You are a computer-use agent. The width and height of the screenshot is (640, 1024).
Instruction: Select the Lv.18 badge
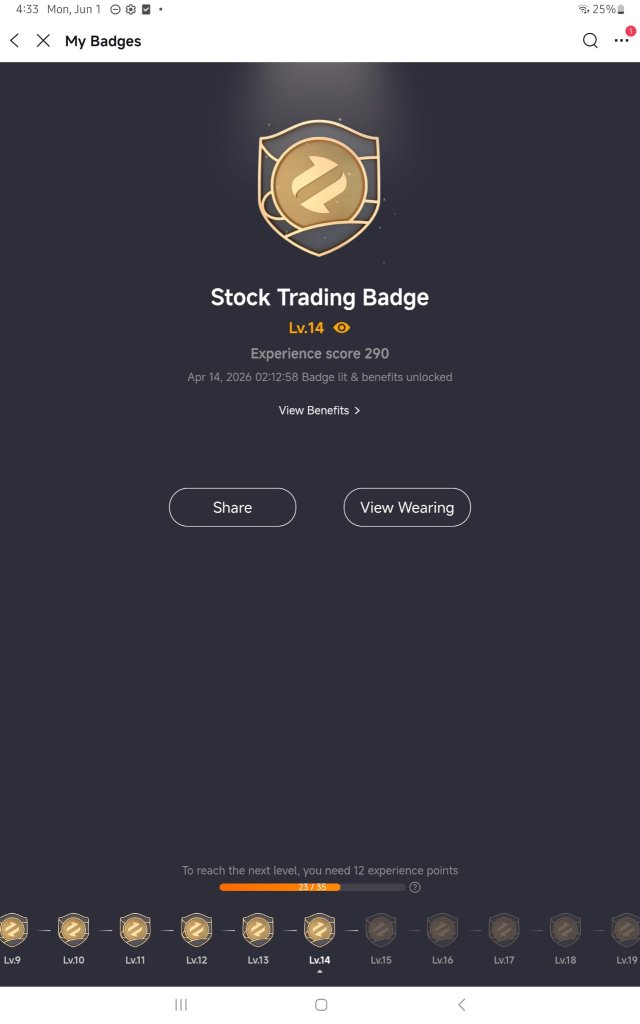(565, 938)
